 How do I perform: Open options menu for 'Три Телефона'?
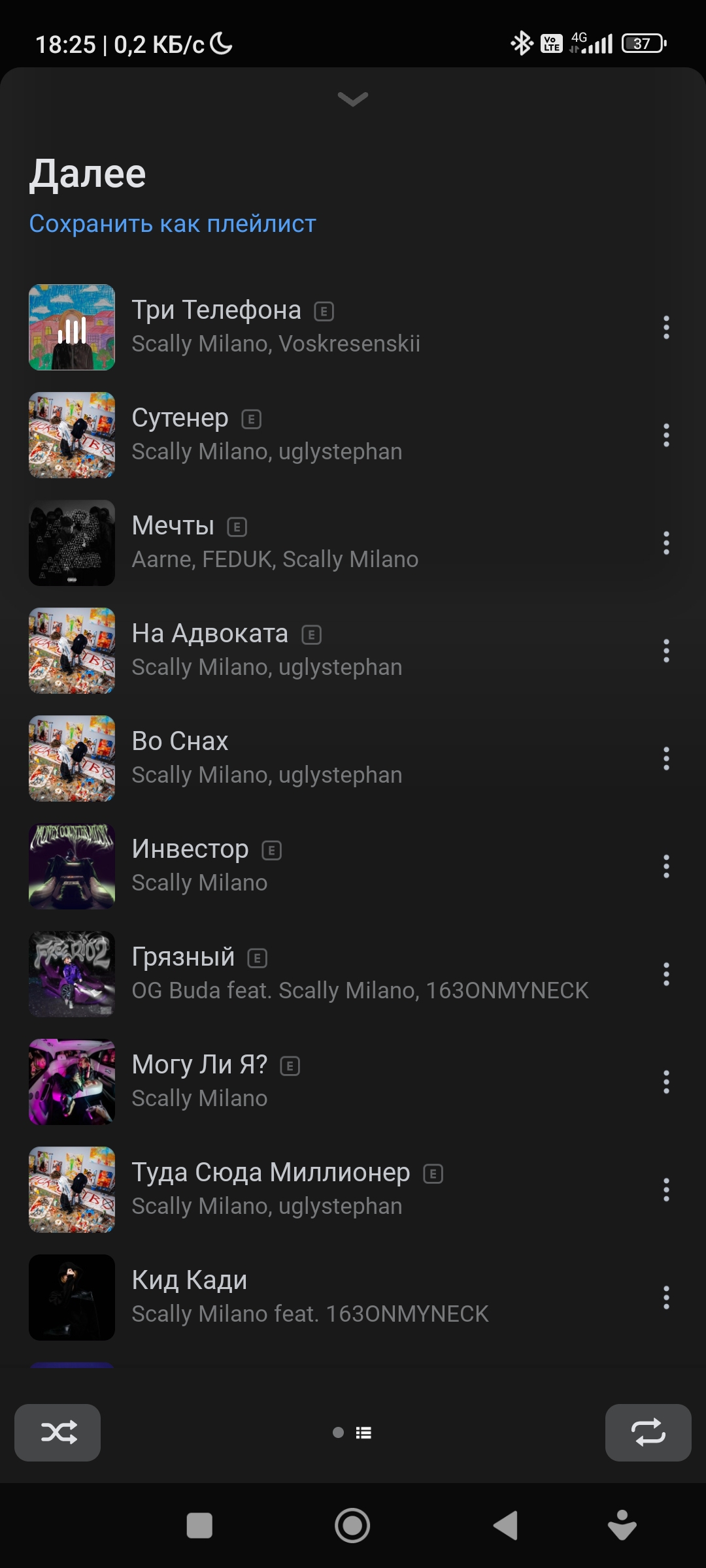tap(666, 327)
